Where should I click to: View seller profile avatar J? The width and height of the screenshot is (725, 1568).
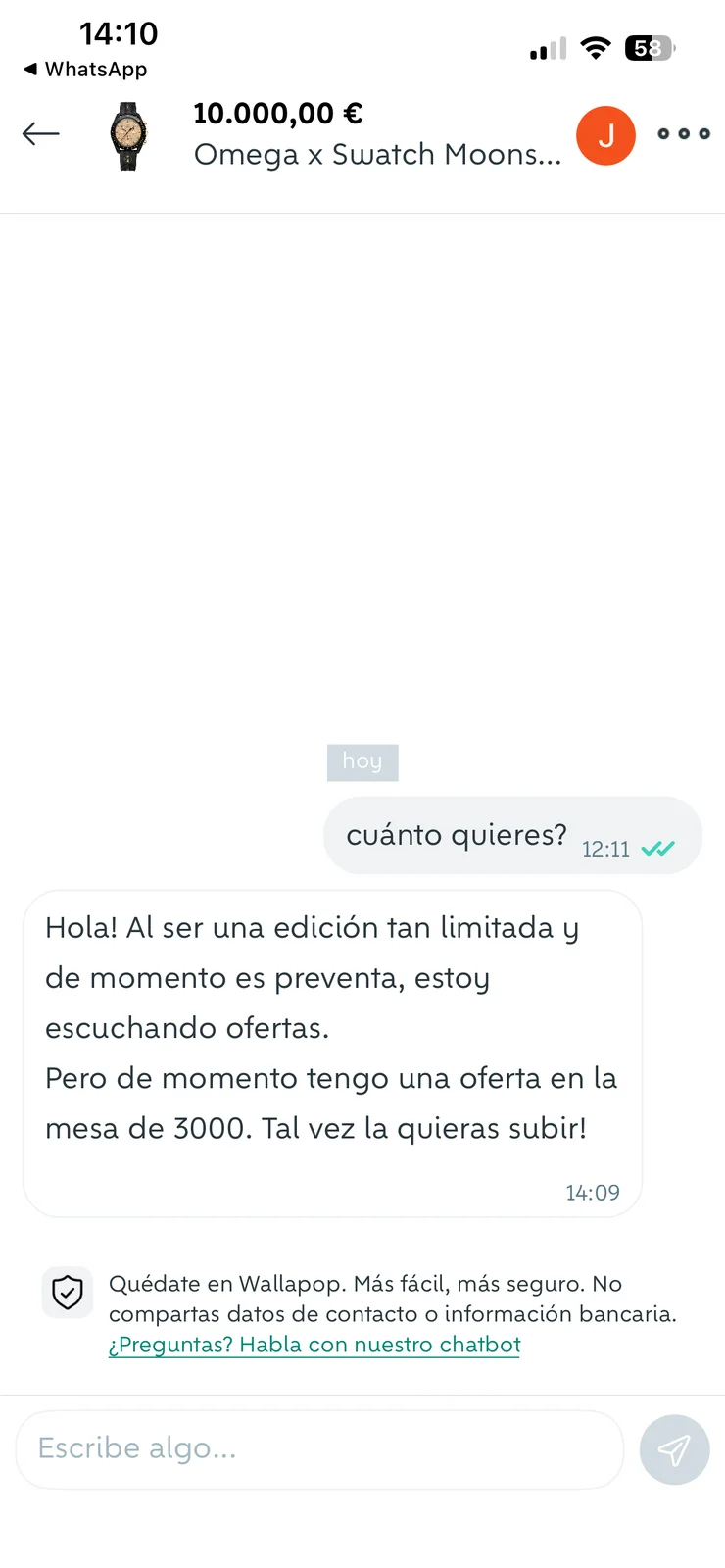(x=605, y=135)
